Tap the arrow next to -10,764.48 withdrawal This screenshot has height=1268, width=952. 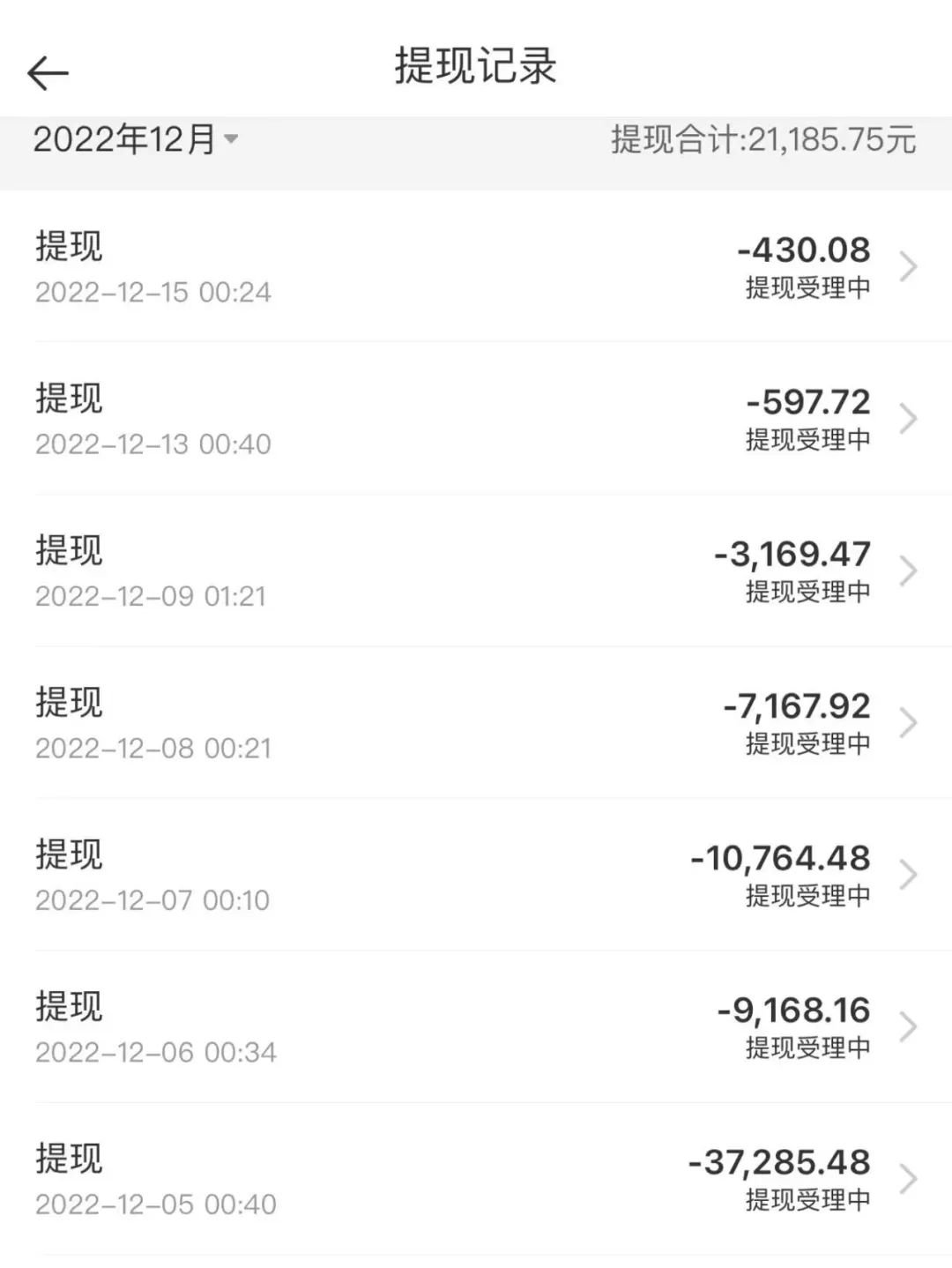coord(910,876)
